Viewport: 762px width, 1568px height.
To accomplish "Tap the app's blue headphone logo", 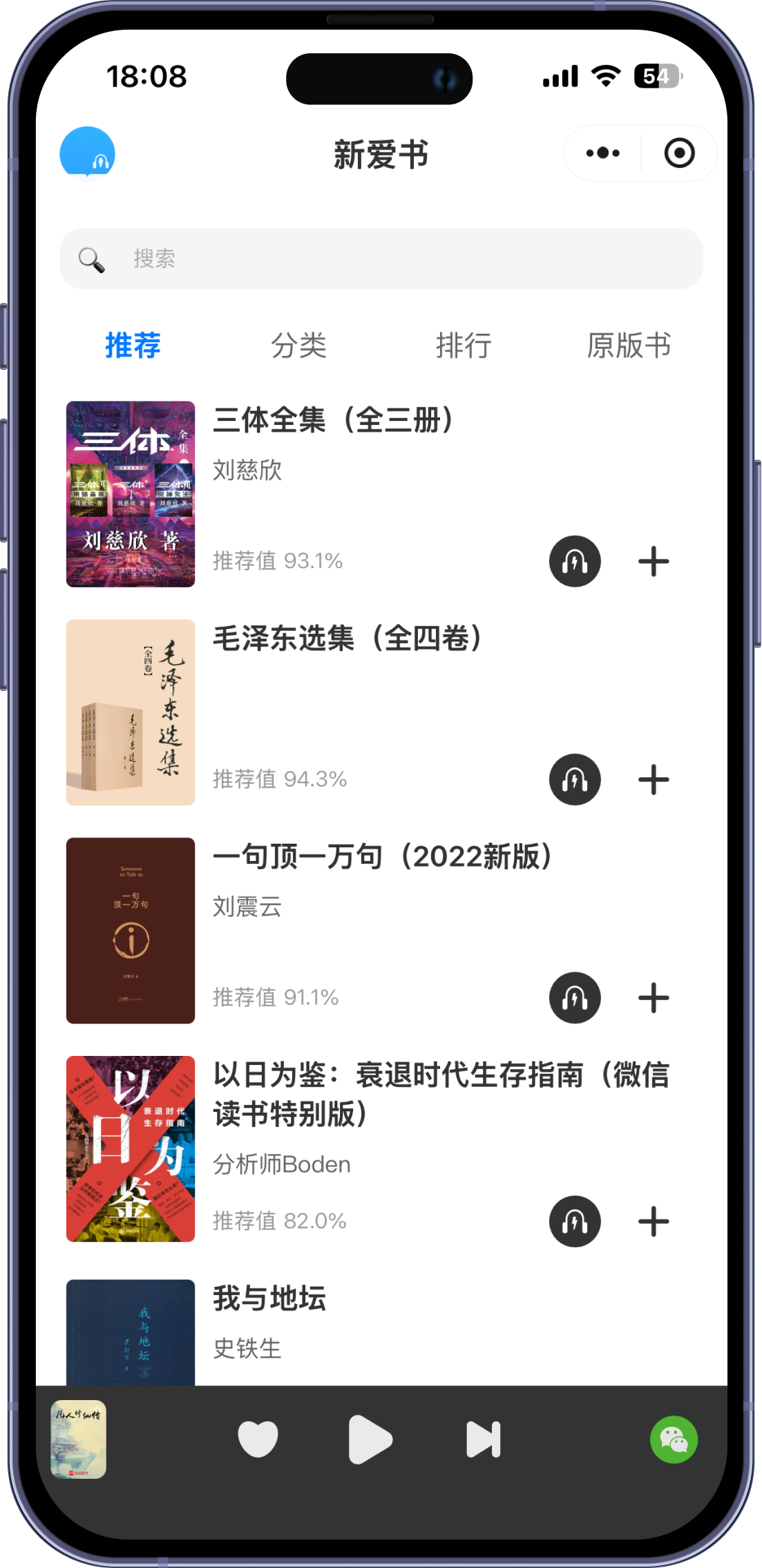I will (88, 153).
